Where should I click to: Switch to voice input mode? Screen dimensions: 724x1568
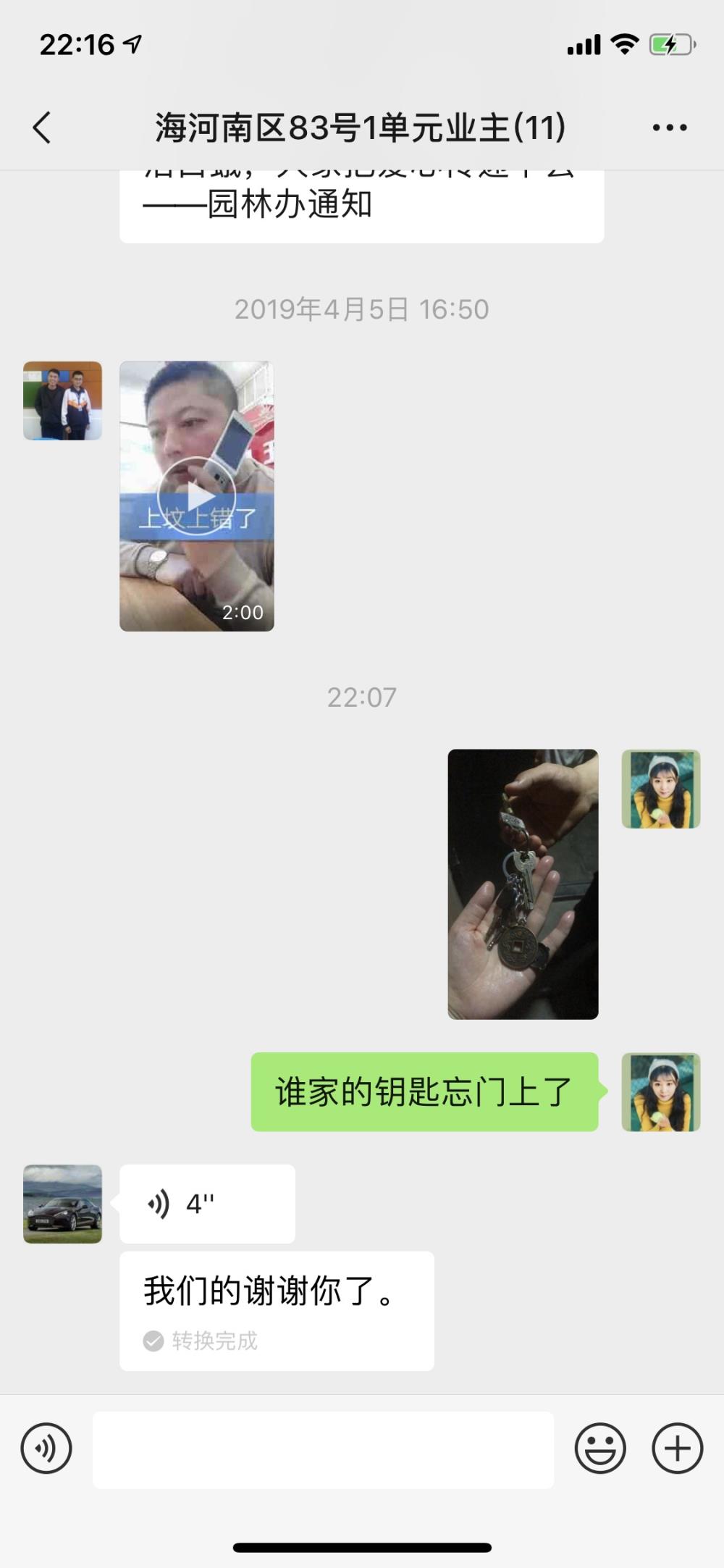point(46,1448)
